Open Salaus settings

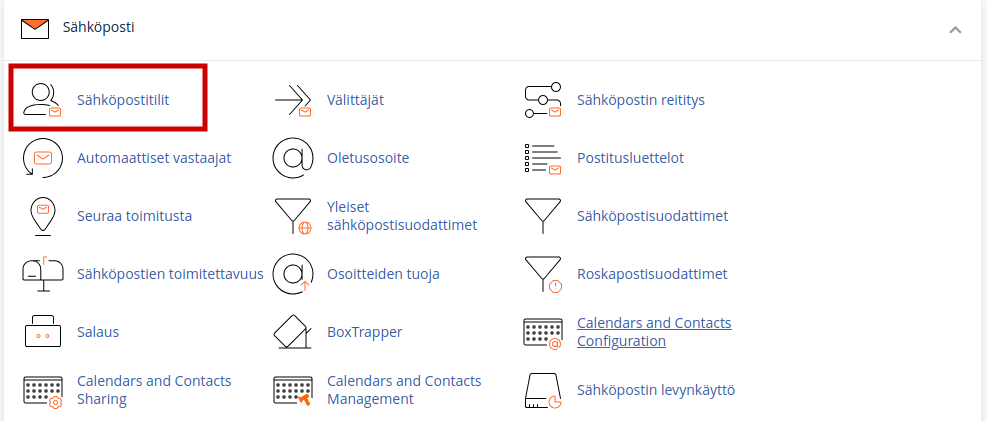(98, 331)
